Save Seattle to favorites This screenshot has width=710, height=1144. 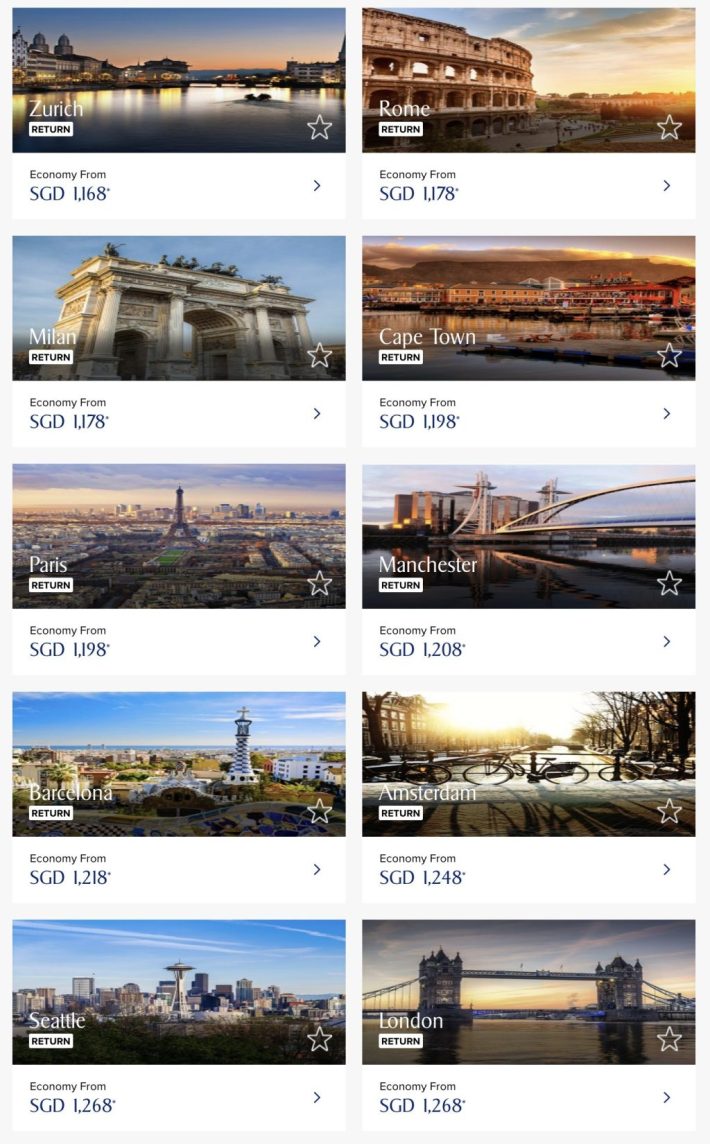pyautogui.click(x=319, y=1039)
